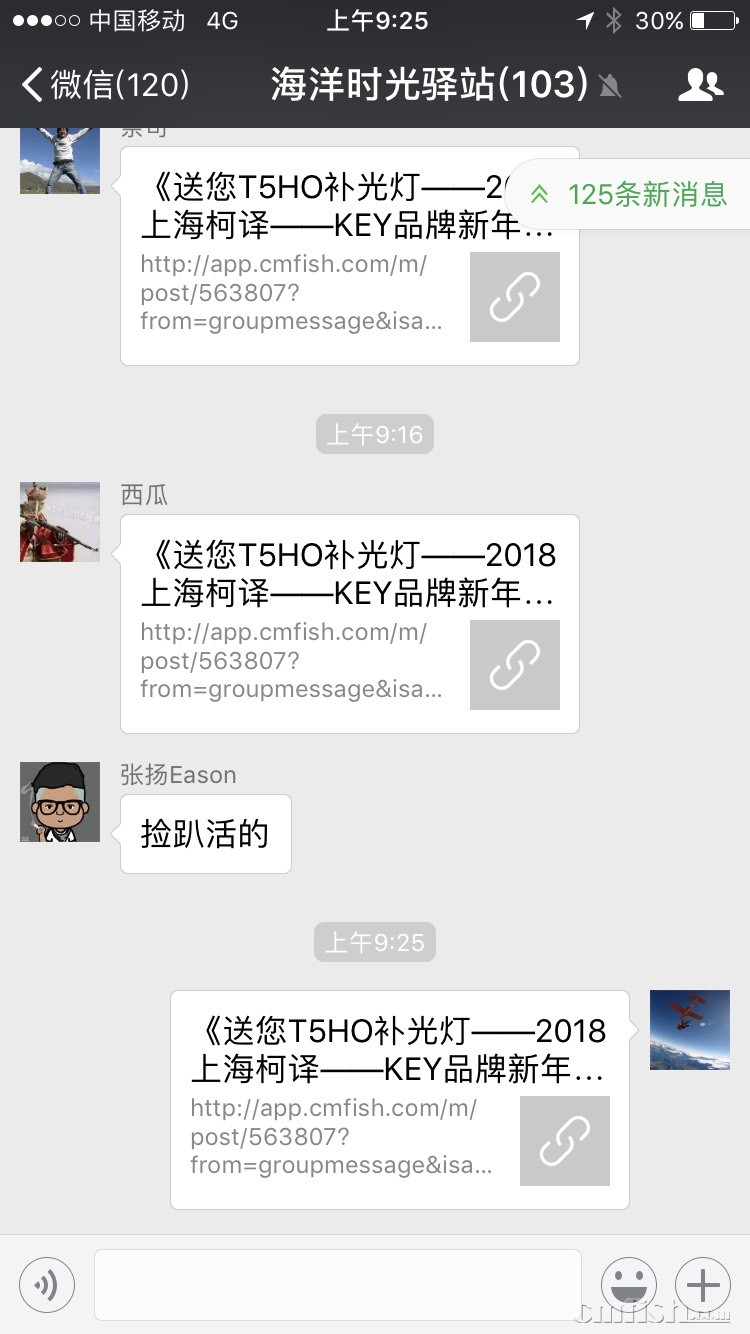This screenshot has height=1334, width=750.
Task: Open group members and chat info
Action: [700, 85]
